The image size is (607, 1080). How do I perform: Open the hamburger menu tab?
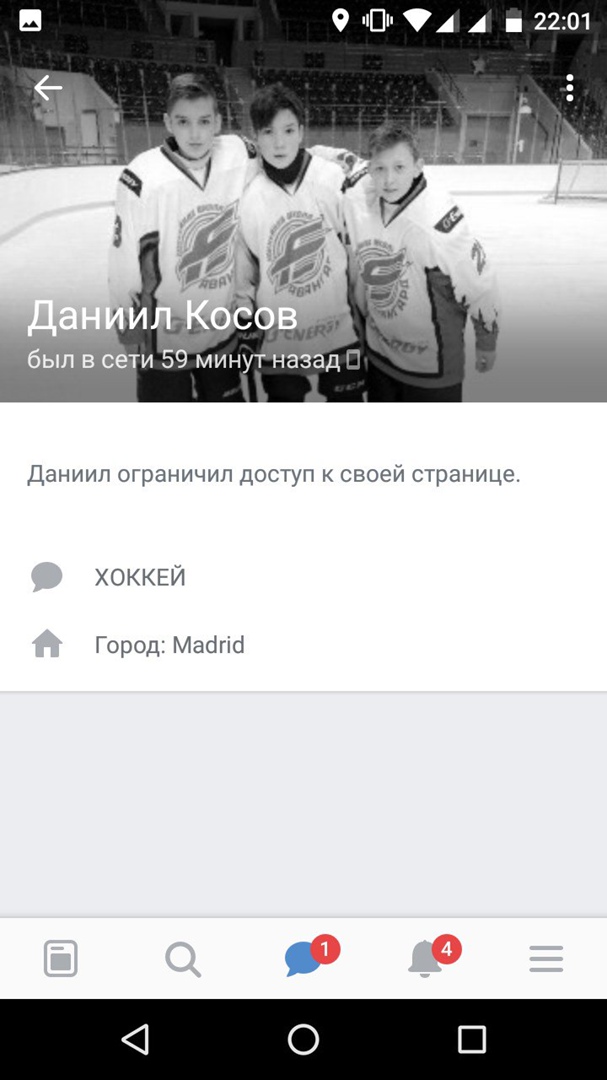(x=546, y=960)
